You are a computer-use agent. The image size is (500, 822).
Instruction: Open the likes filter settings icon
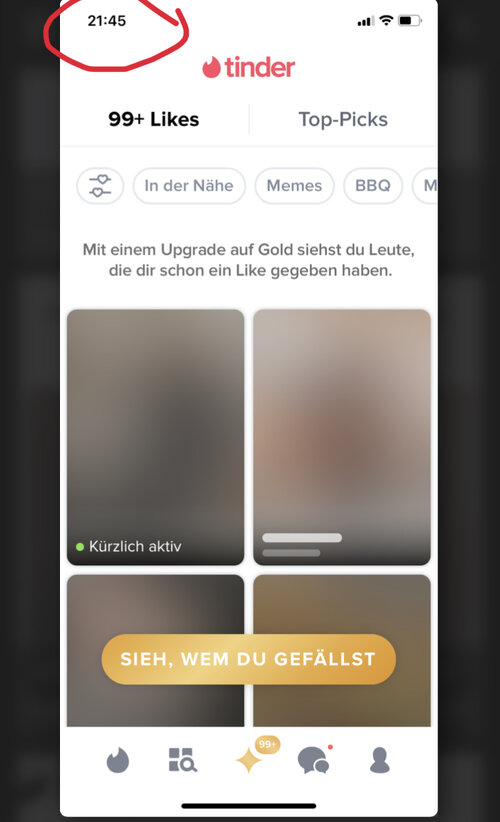pos(100,186)
